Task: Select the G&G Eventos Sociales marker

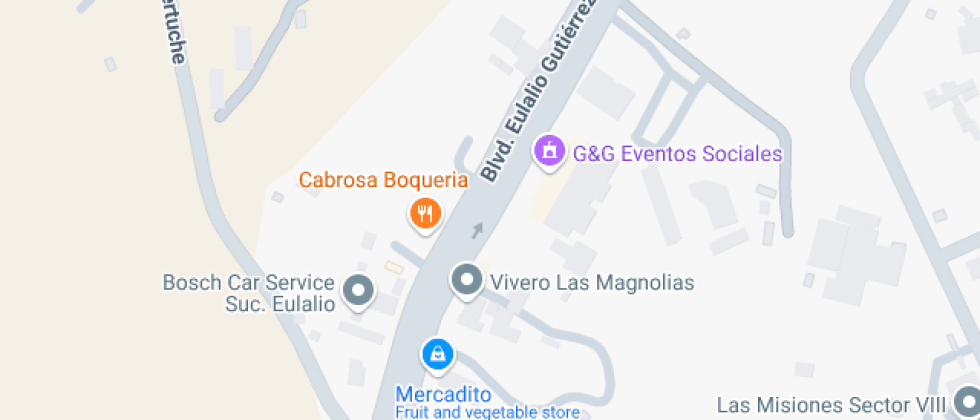Action: pyautogui.click(x=547, y=152)
